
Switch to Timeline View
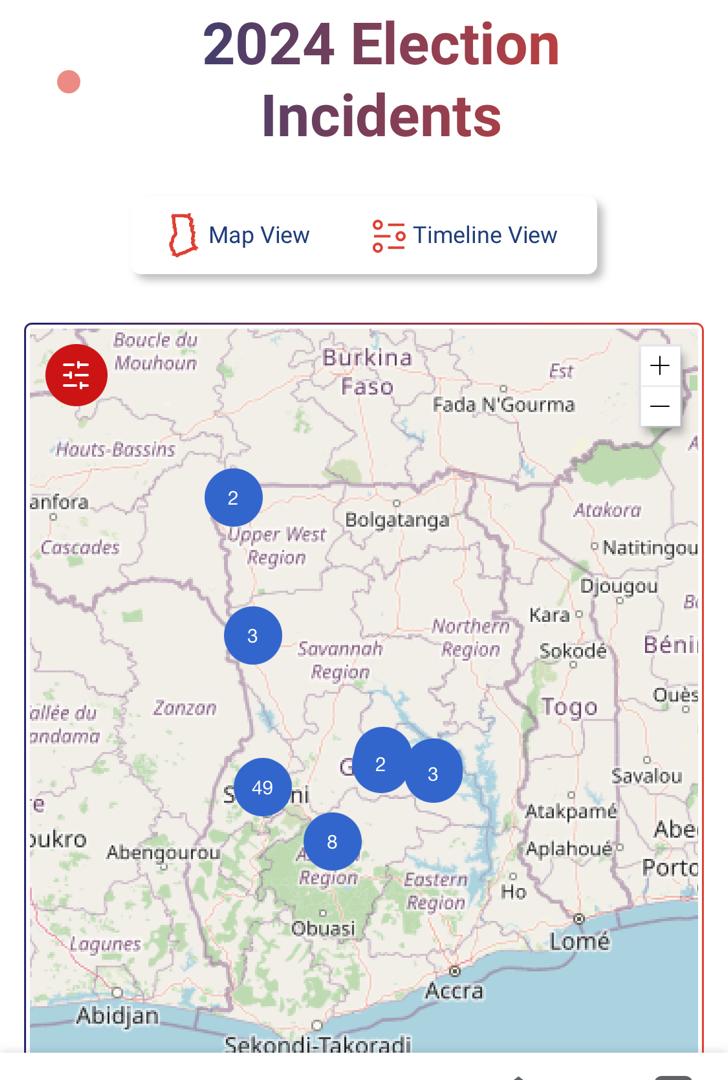(465, 236)
